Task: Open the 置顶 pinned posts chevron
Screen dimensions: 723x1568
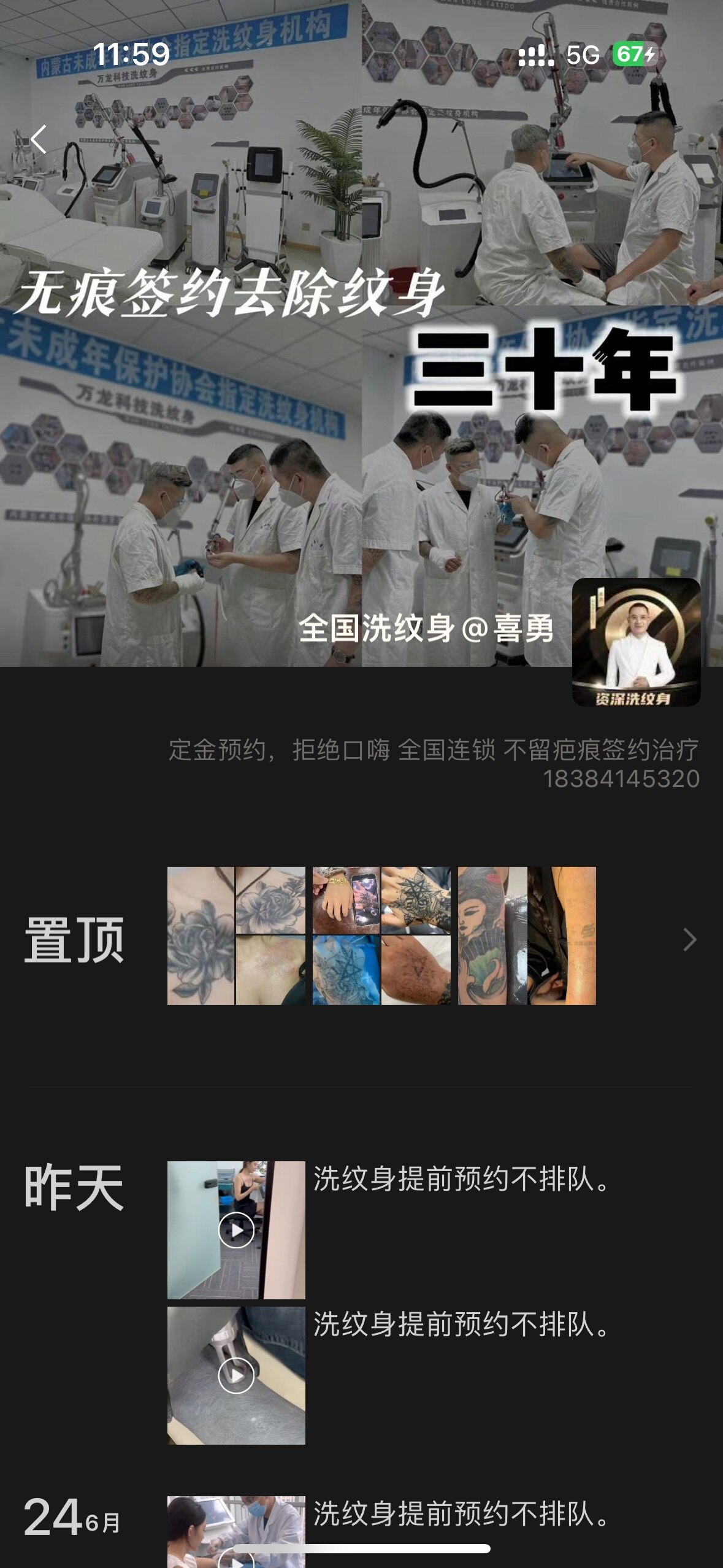Action: pos(689,939)
